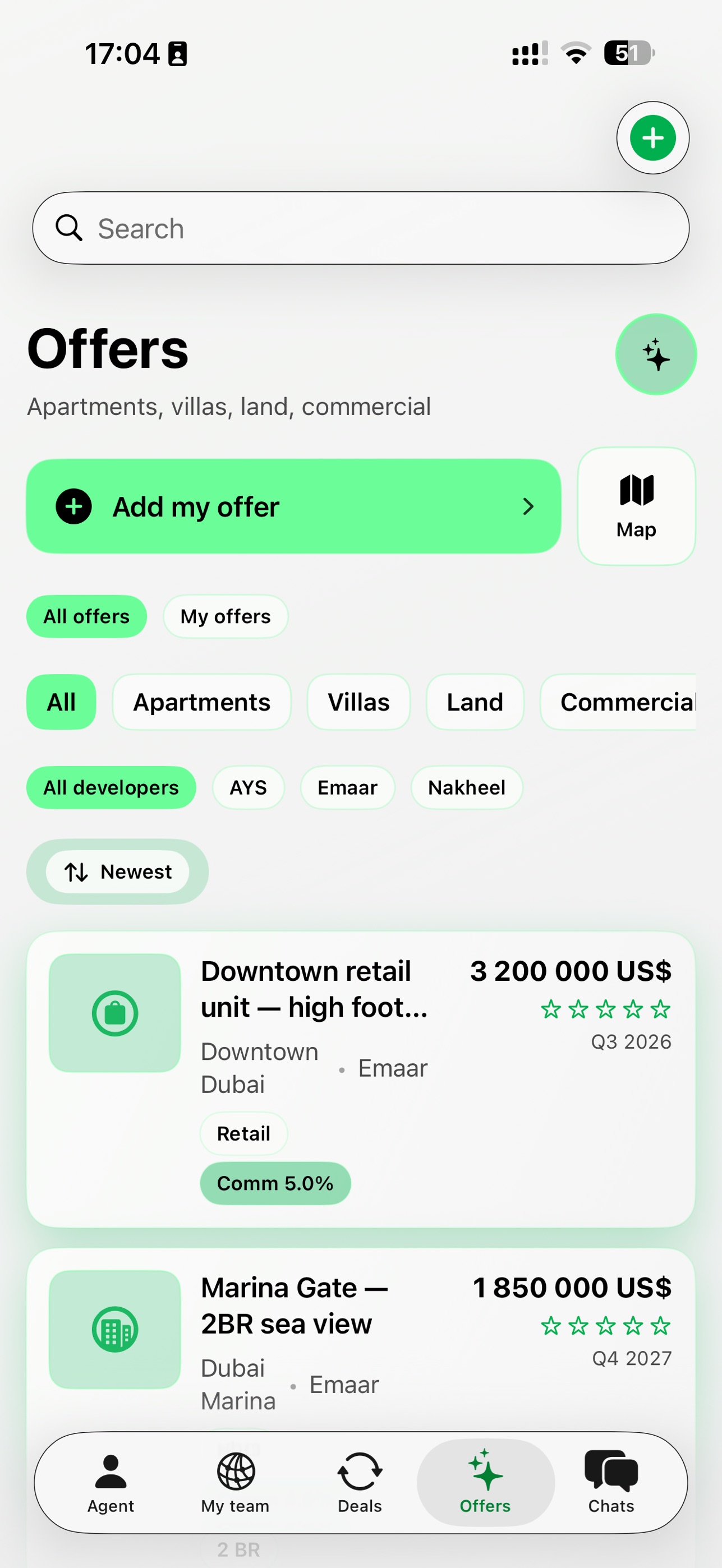Filter by Villas
Screen dimensions: 722x1568
point(358,702)
